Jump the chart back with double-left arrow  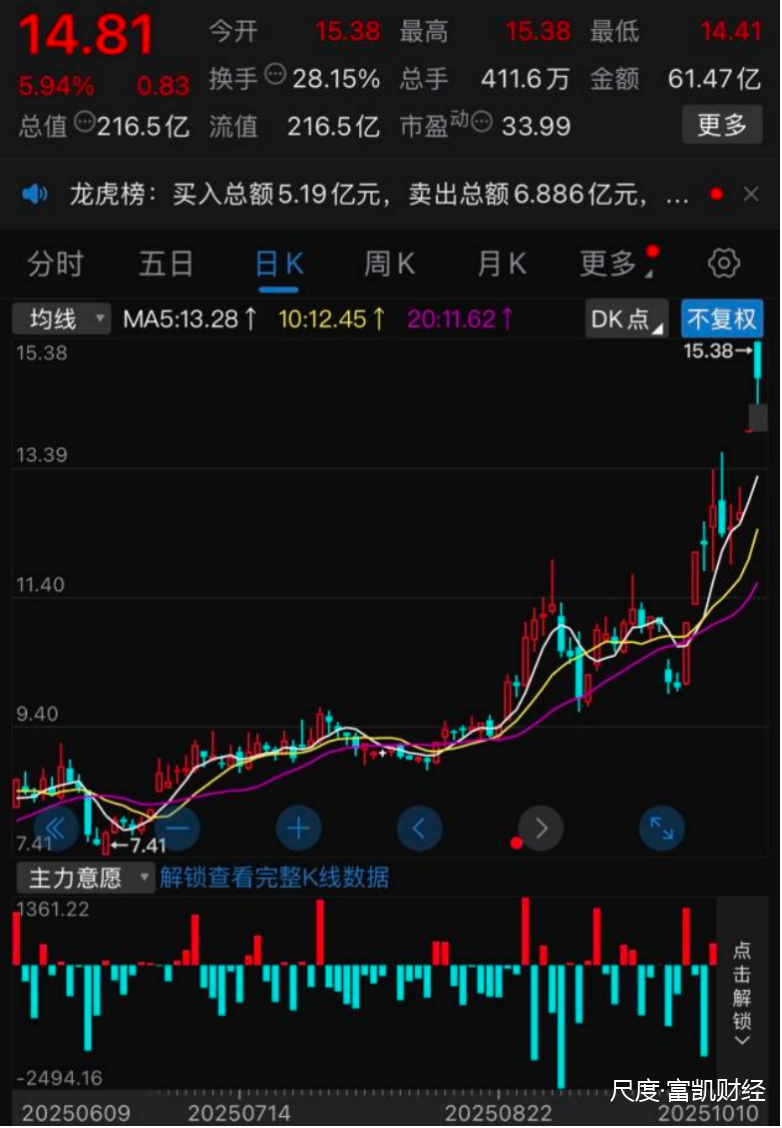57,828
